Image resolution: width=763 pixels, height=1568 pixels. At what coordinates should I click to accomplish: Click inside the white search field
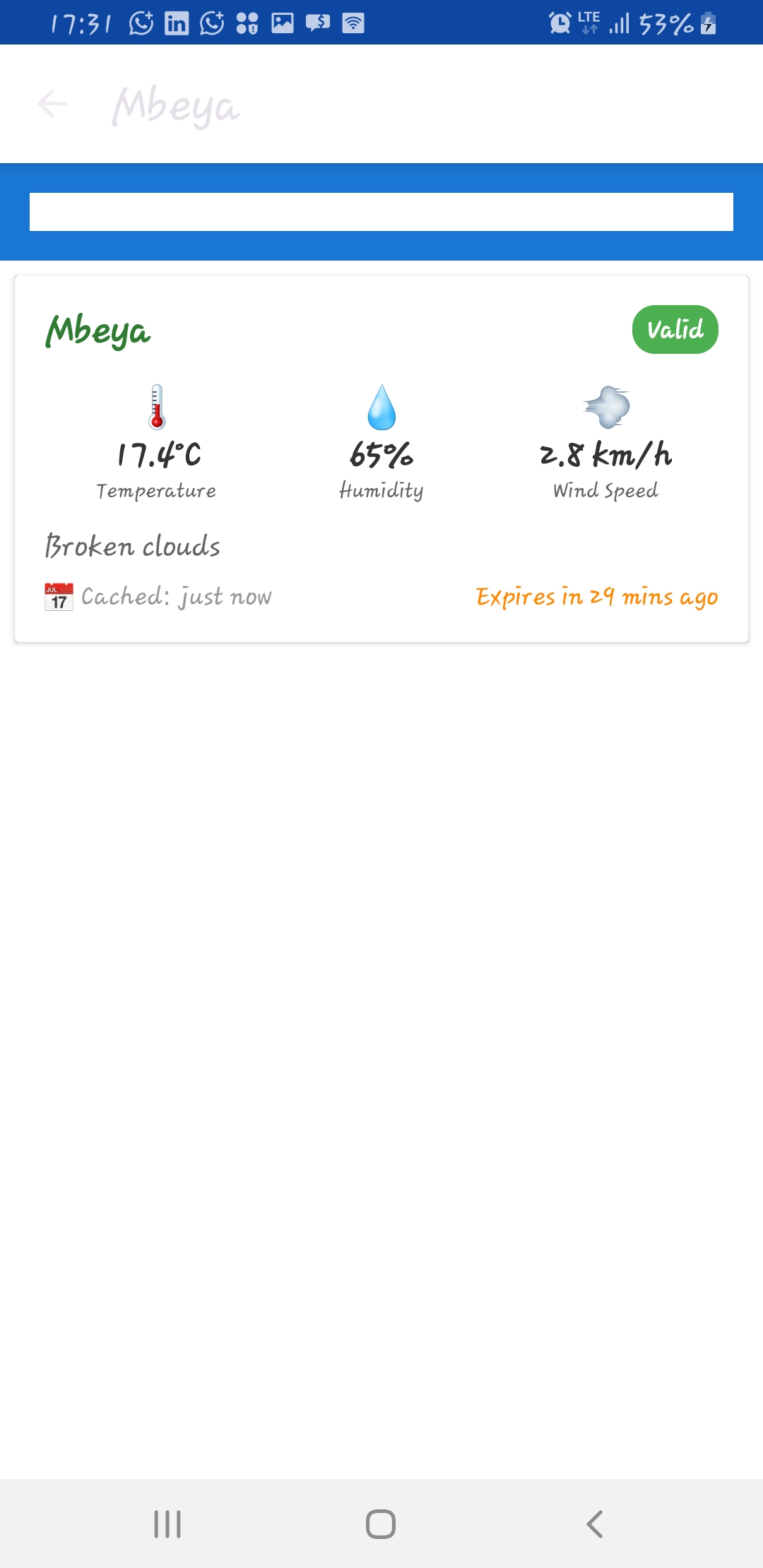pos(381,210)
